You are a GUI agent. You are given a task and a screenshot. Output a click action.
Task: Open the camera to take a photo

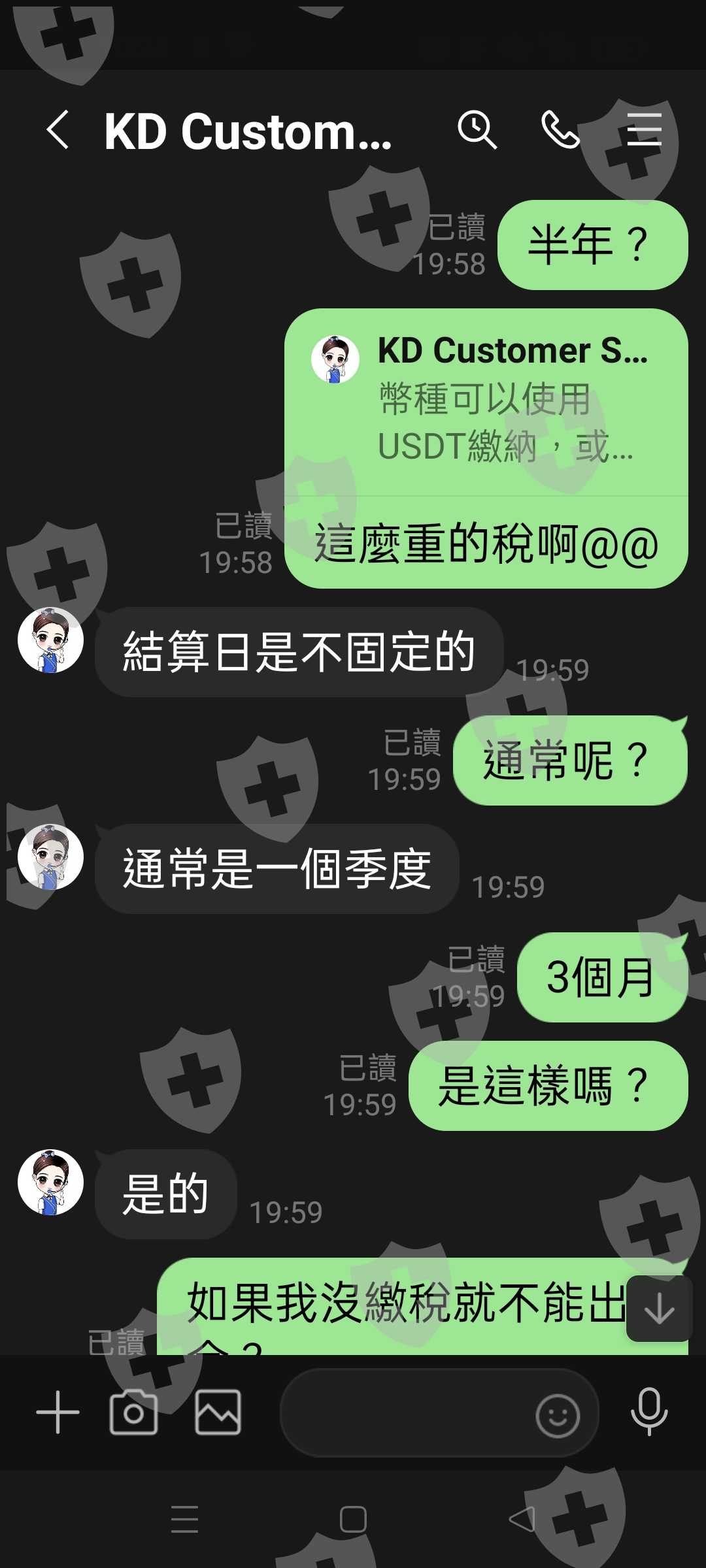[133, 1413]
